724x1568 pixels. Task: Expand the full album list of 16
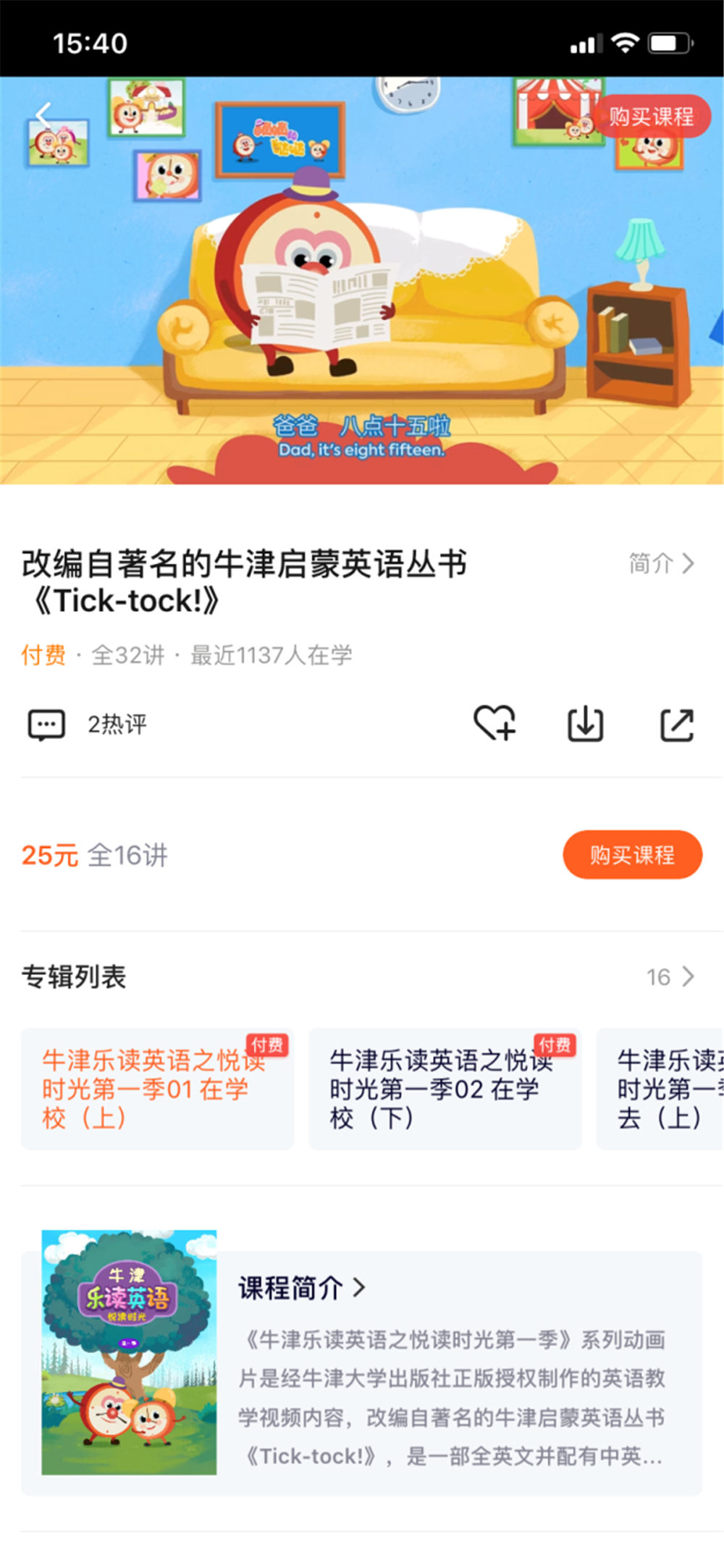click(670, 977)
